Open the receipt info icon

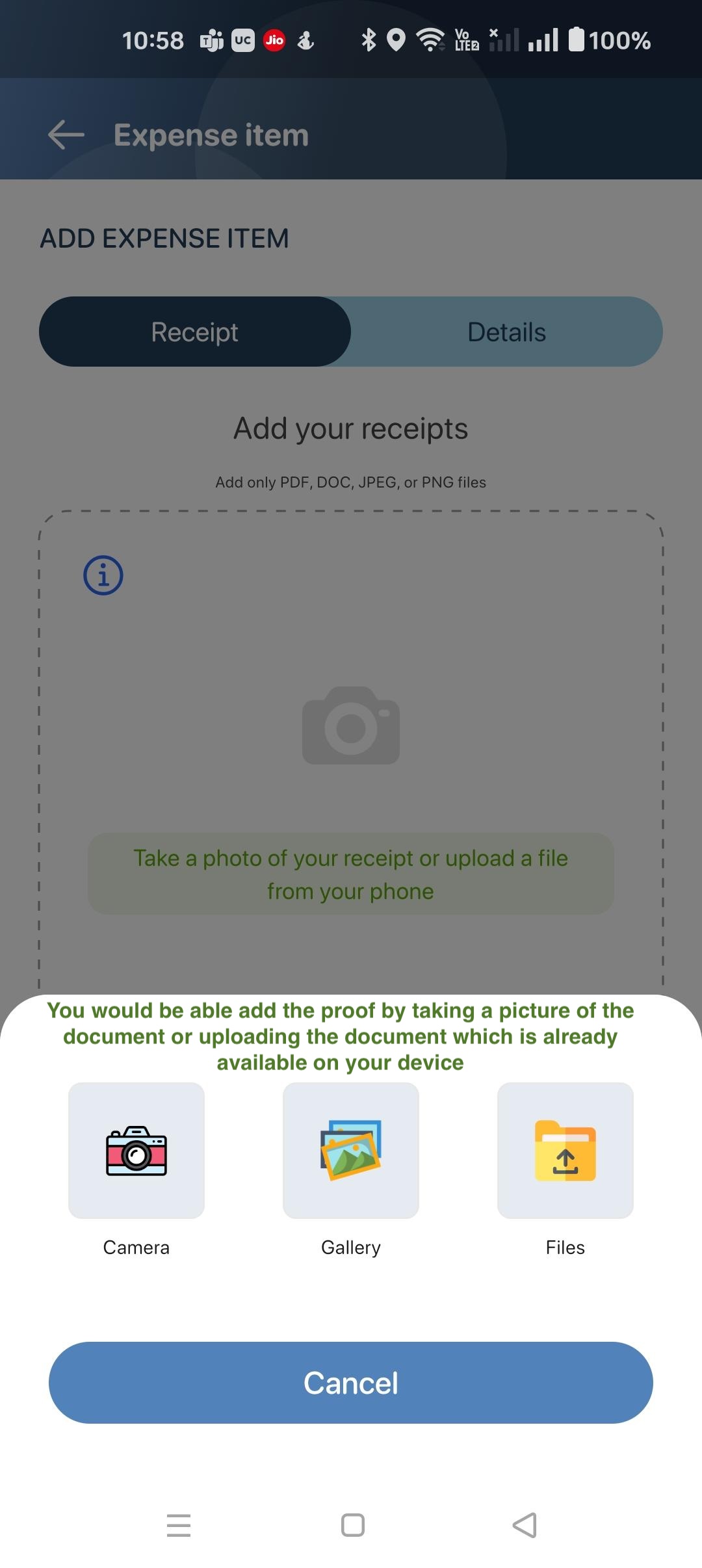[103, 575]
